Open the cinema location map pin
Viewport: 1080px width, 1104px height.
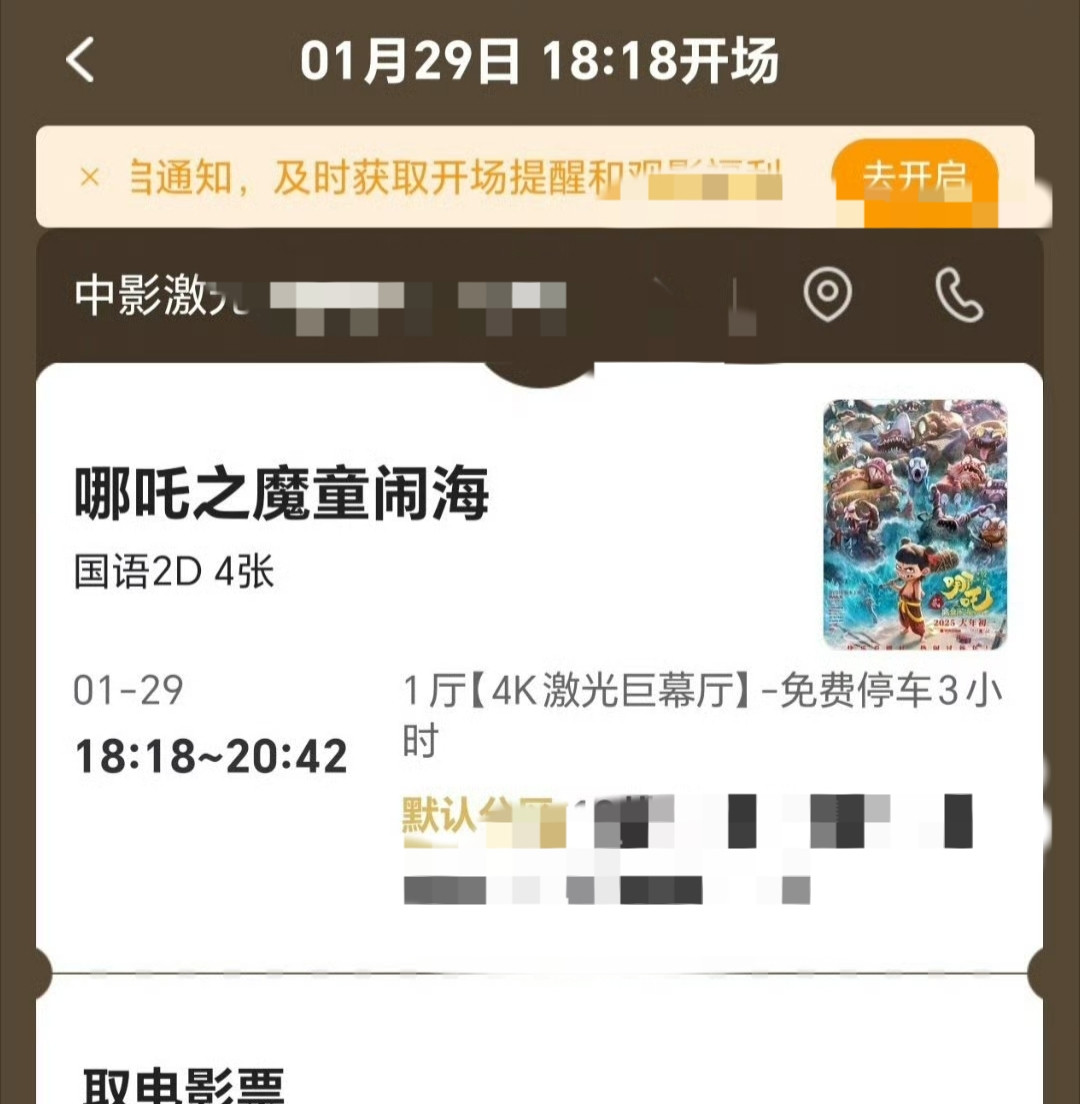click(827, 294)
